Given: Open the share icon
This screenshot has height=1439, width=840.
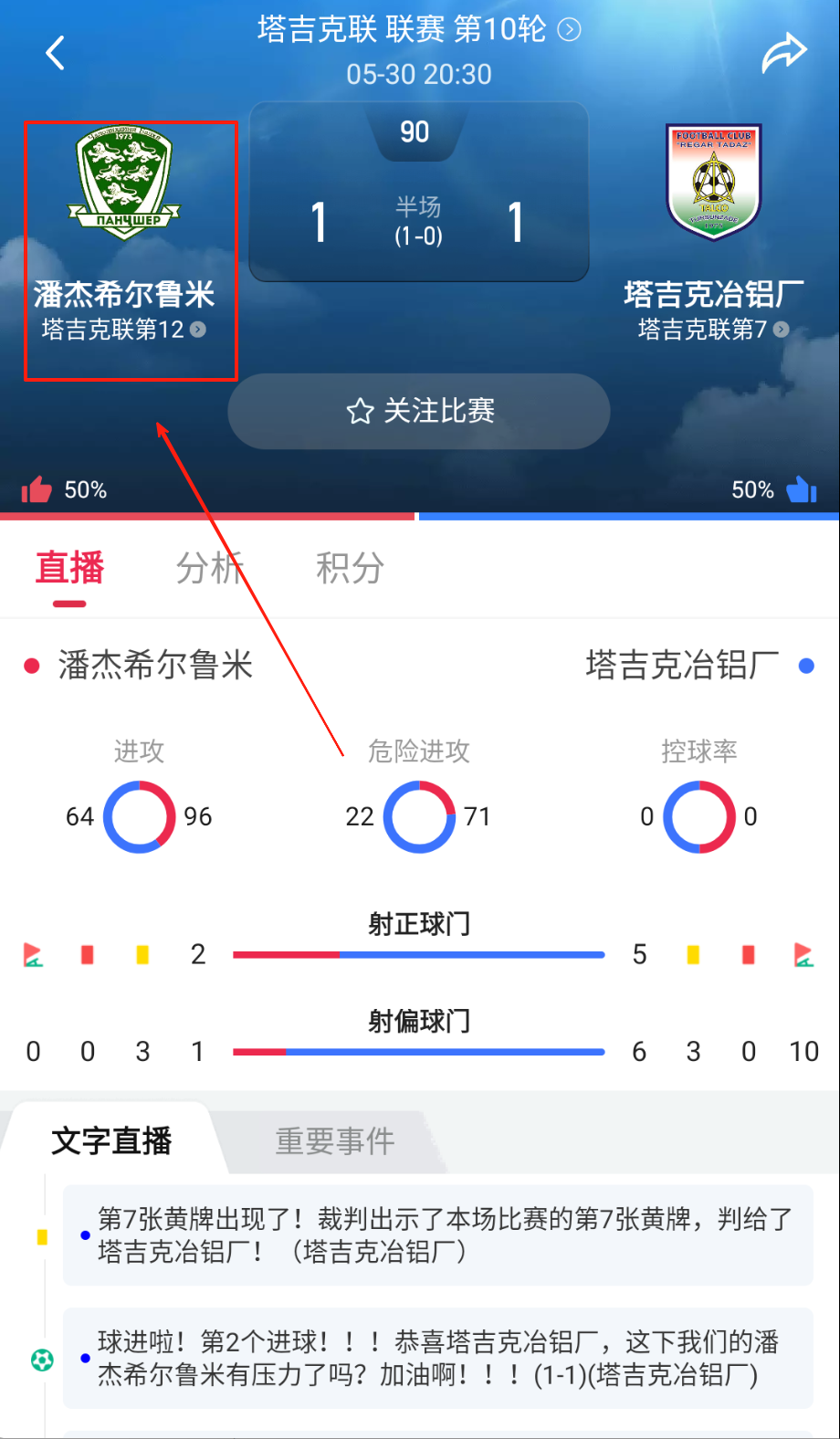Looking at the screenshot, I should 783,52.
